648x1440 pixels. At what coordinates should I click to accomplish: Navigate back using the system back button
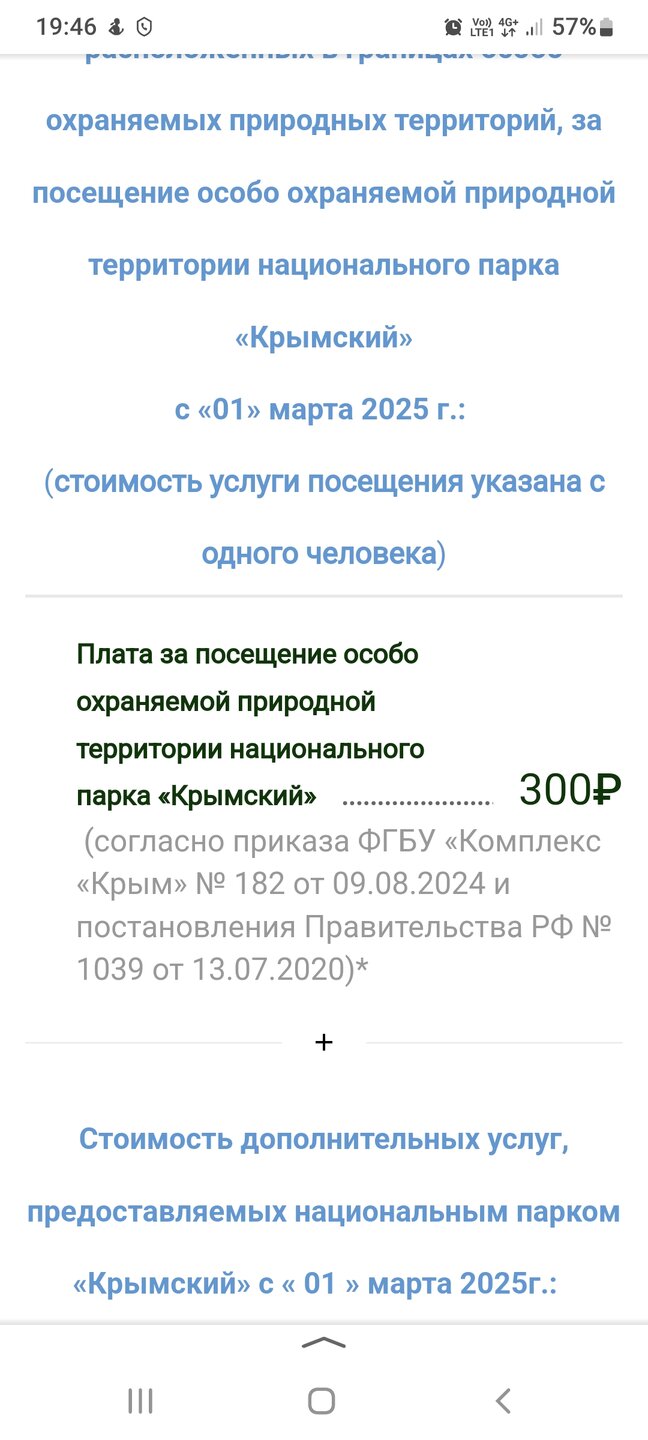503,1401
